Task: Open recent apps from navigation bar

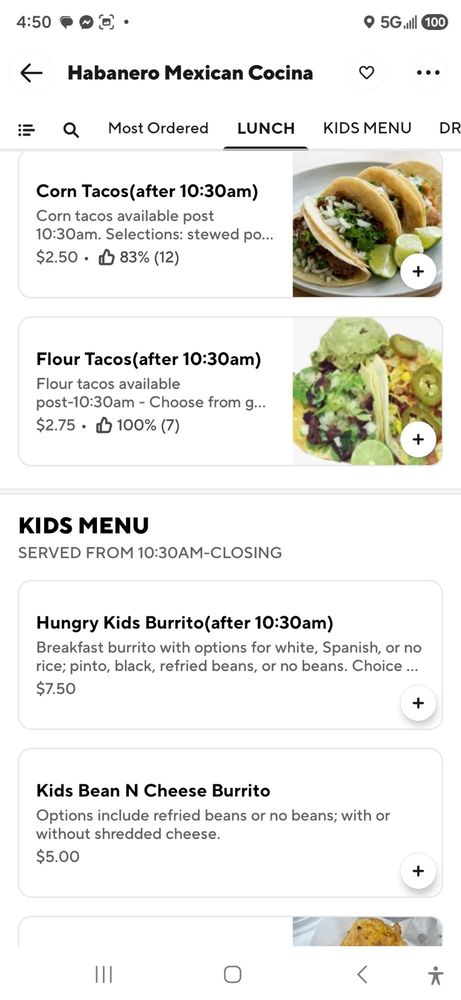Action: (104, 974)
